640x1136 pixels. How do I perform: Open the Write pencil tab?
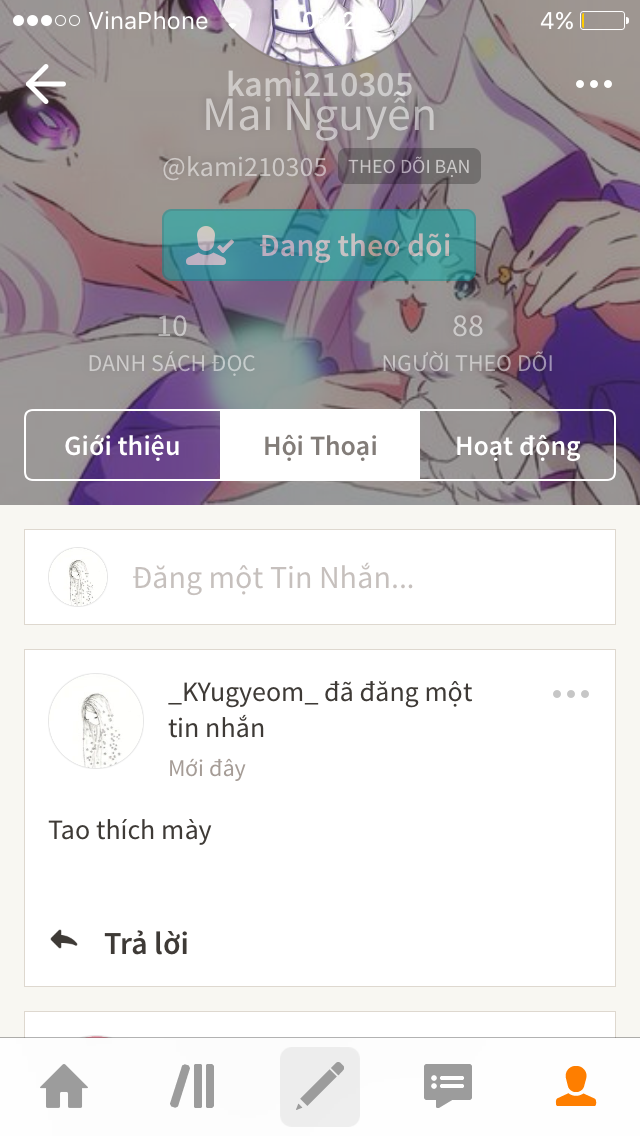(x=320, y=1086)
